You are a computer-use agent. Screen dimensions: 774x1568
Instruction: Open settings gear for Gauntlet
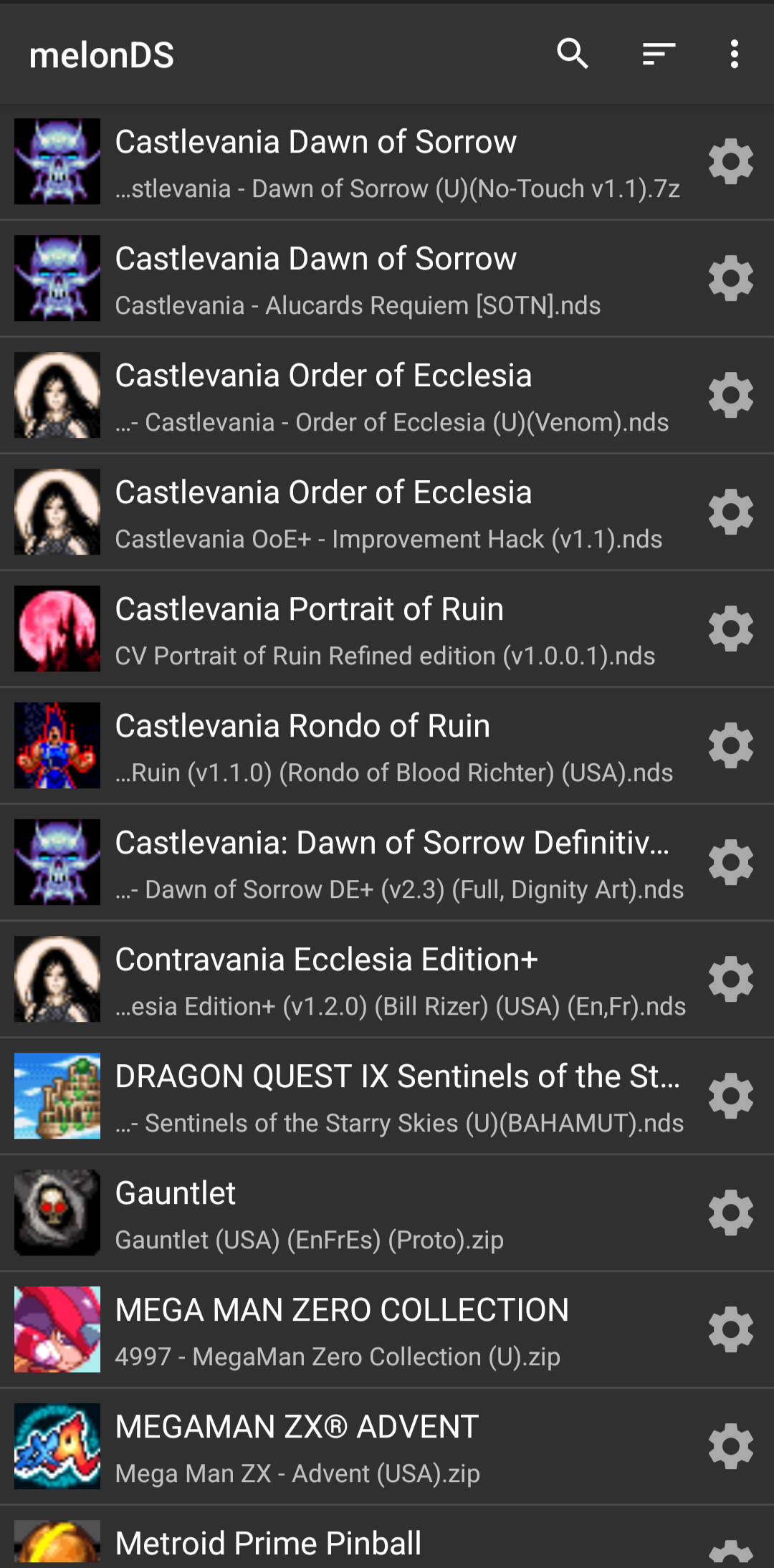pyautogui.click(x=731, y=1213)
